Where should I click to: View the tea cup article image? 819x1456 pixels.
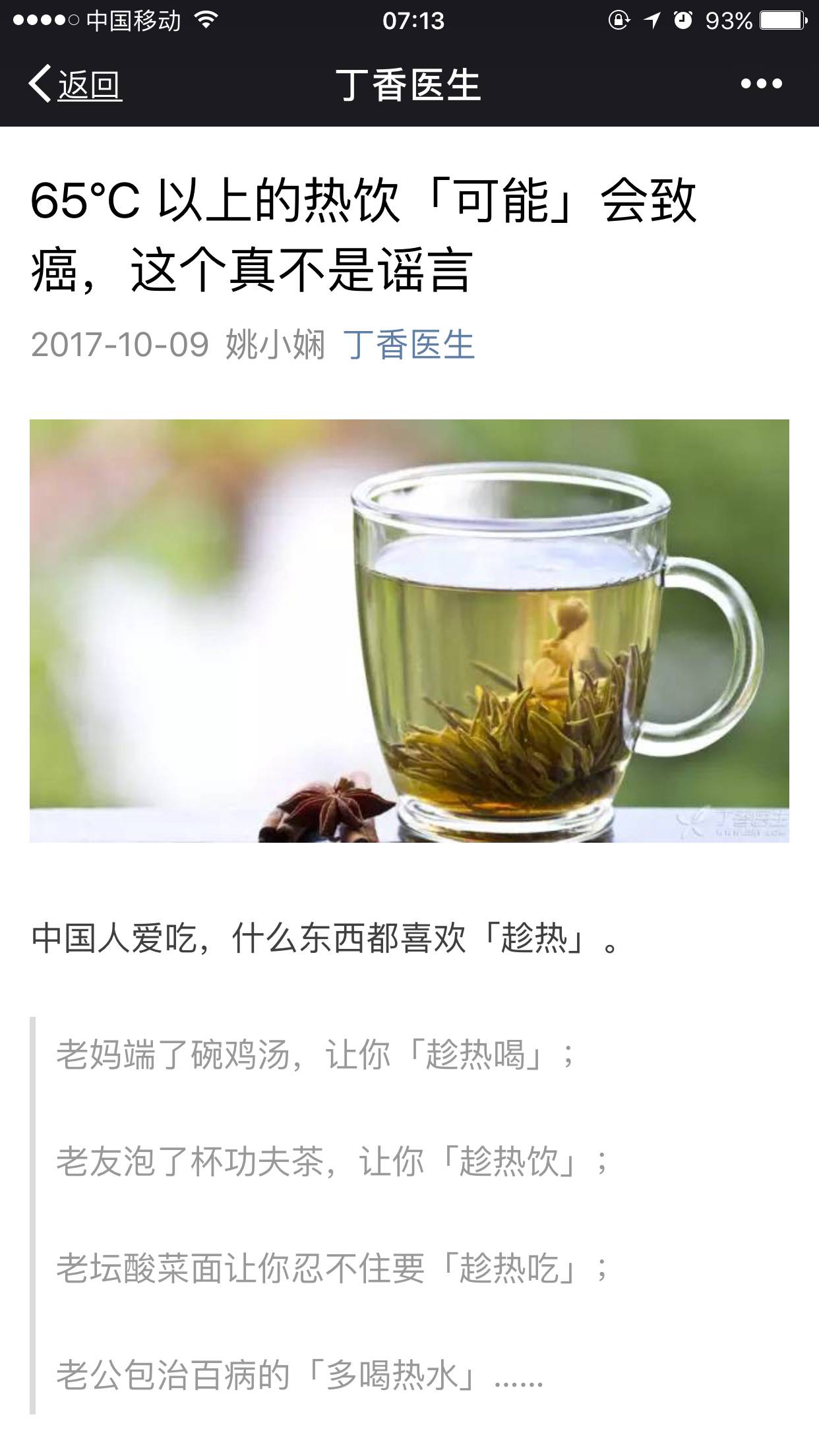(409, 630)
